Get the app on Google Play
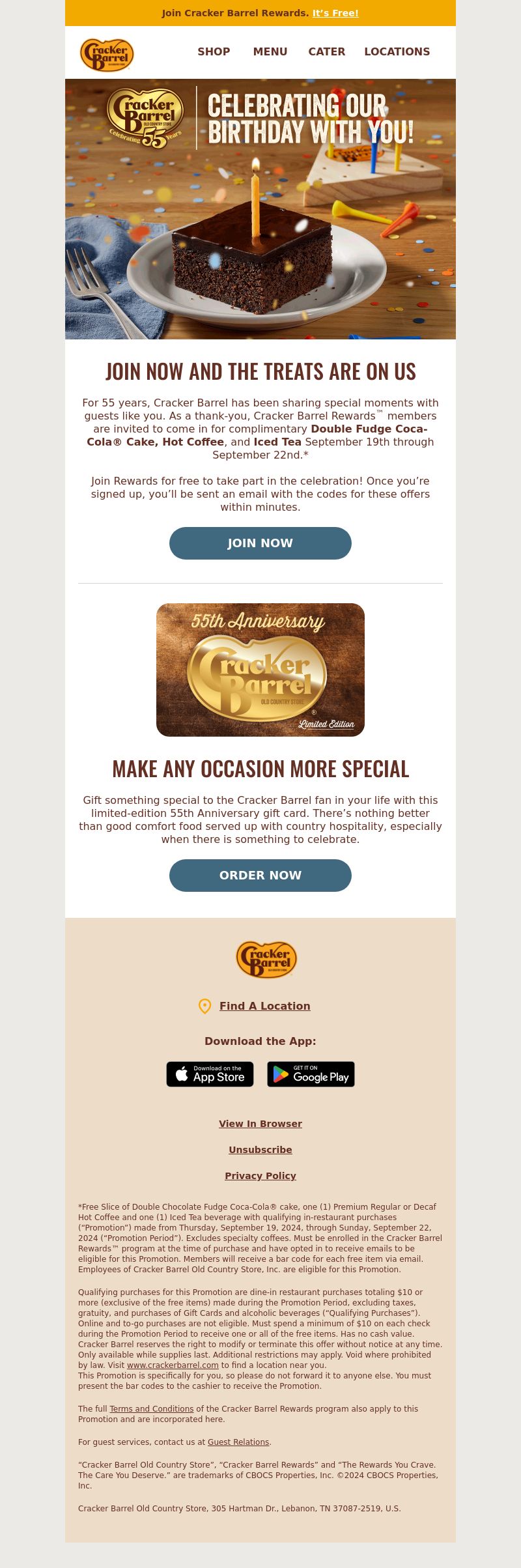 click(311, 1074)
